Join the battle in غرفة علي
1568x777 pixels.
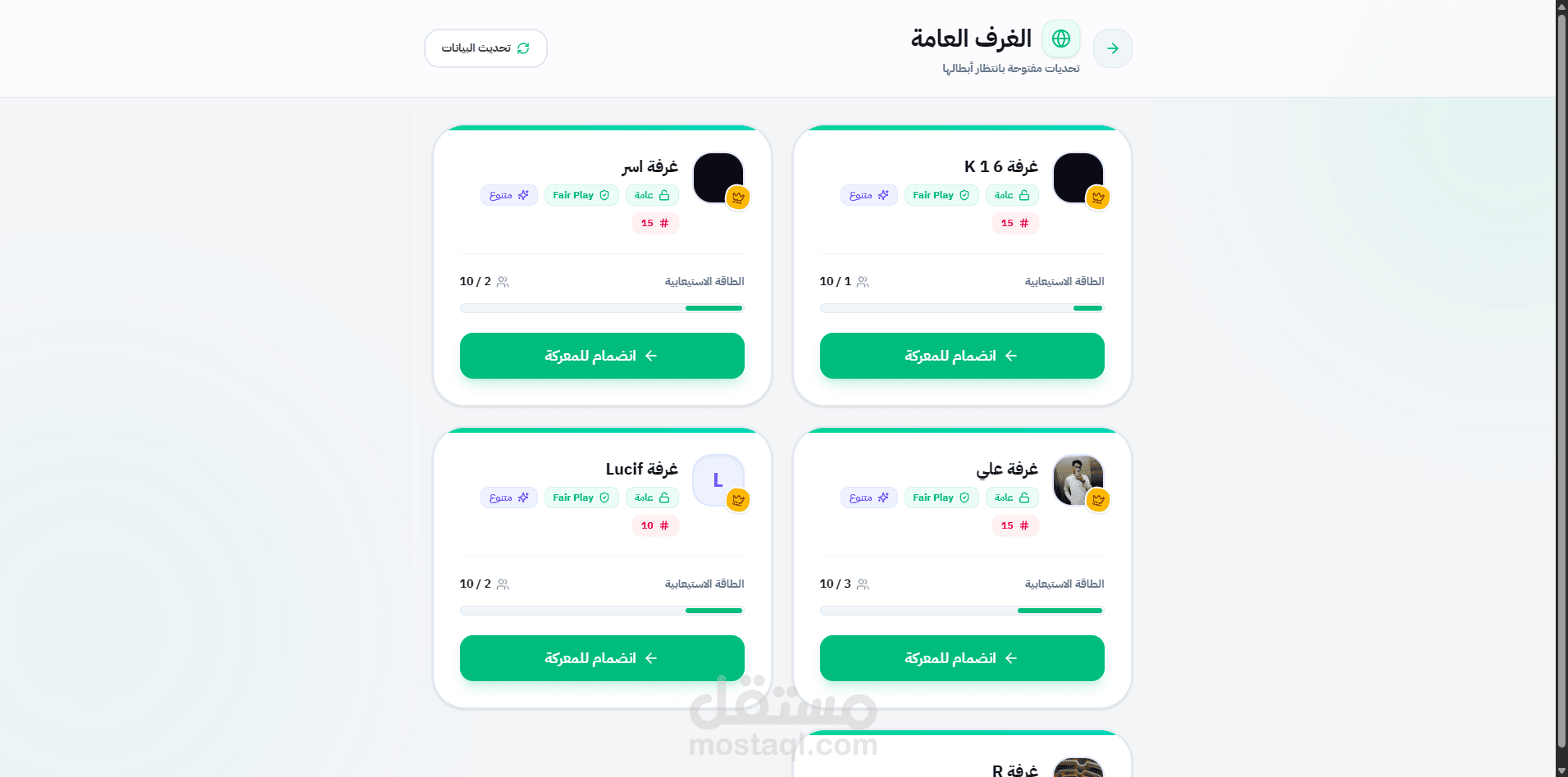pos(962,658)
